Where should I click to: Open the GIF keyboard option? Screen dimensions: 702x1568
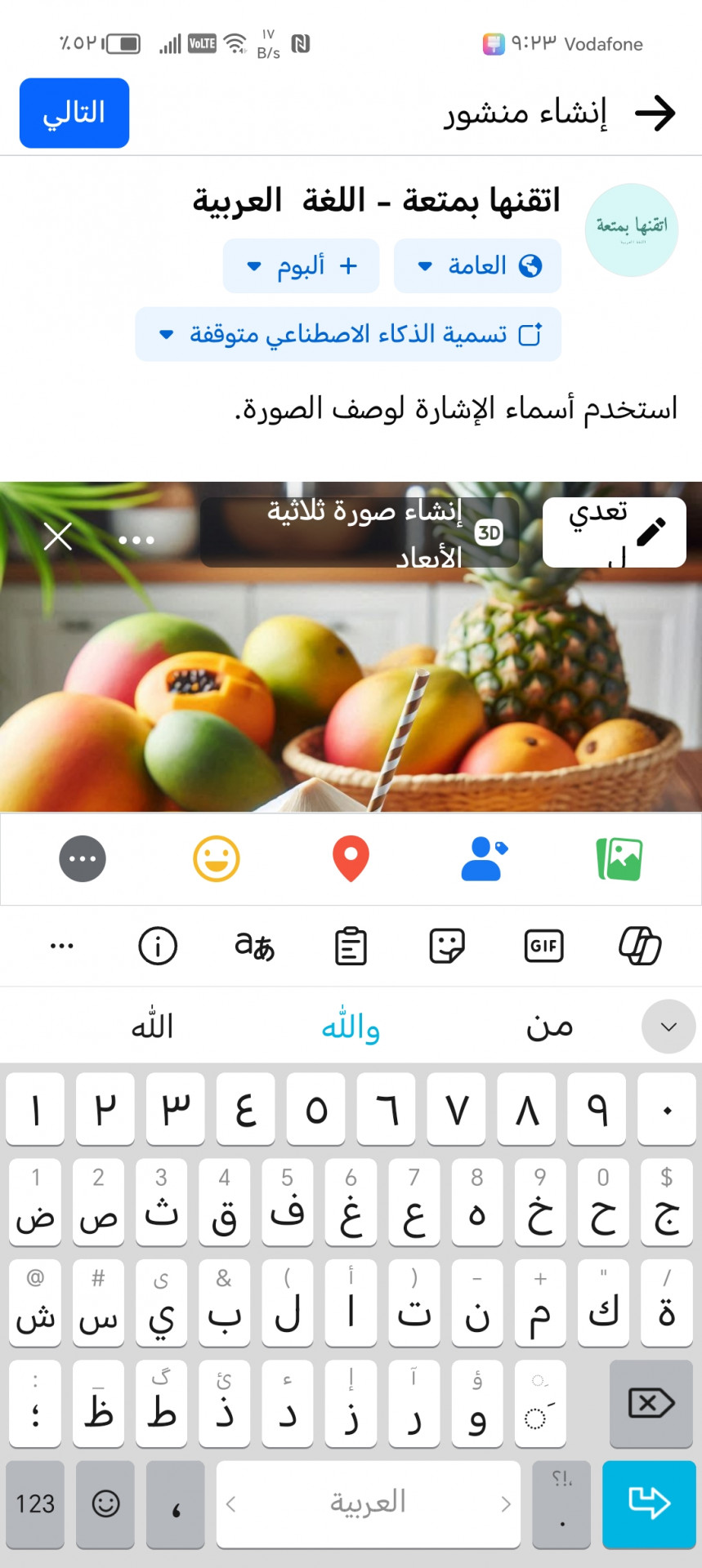(x=543, y=946)
